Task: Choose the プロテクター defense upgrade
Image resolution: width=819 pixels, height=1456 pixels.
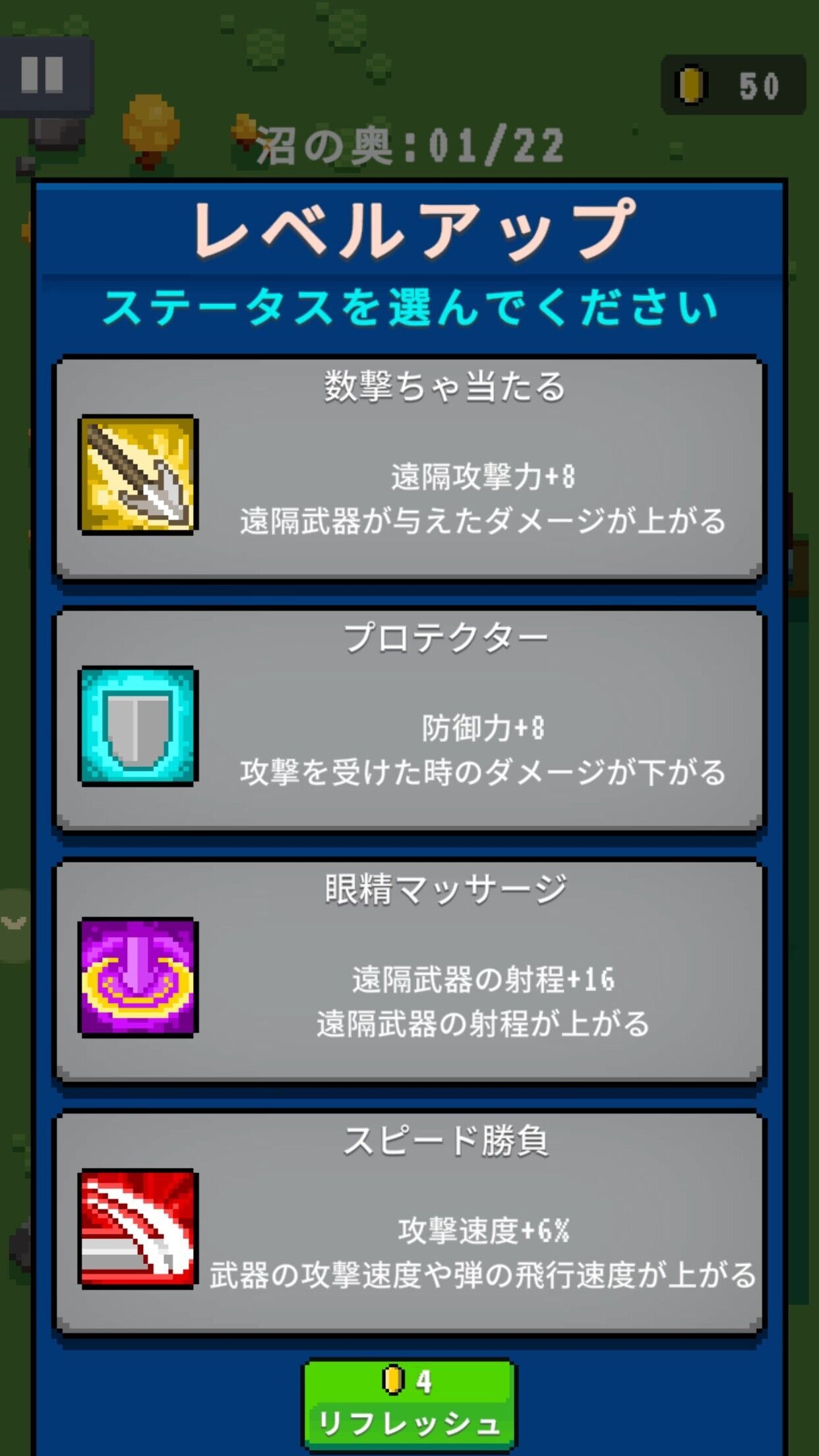Action: pos(409,720)
